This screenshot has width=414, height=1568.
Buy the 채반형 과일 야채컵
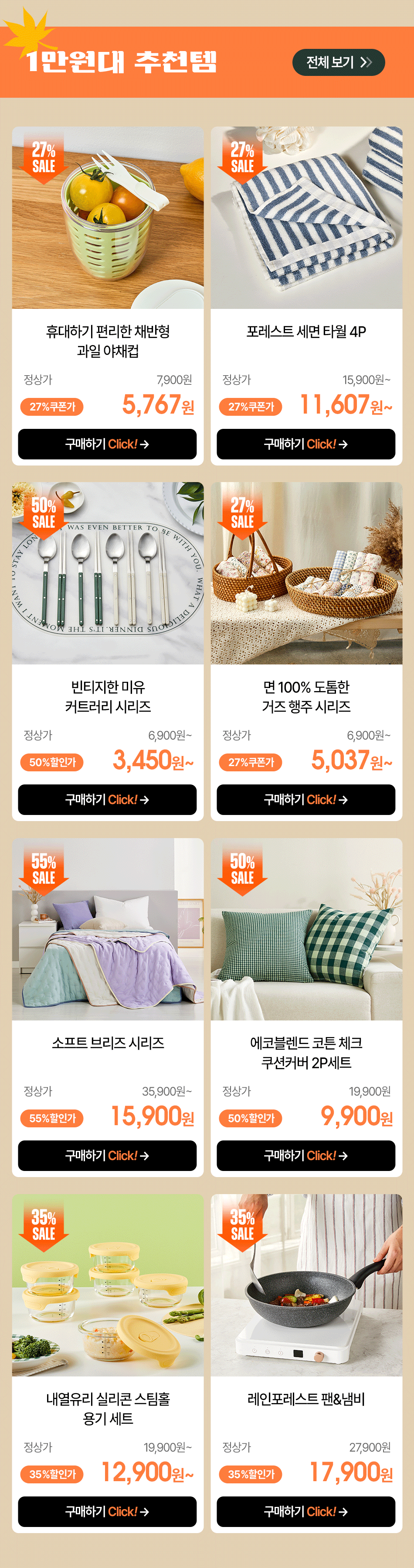(107, 444)
